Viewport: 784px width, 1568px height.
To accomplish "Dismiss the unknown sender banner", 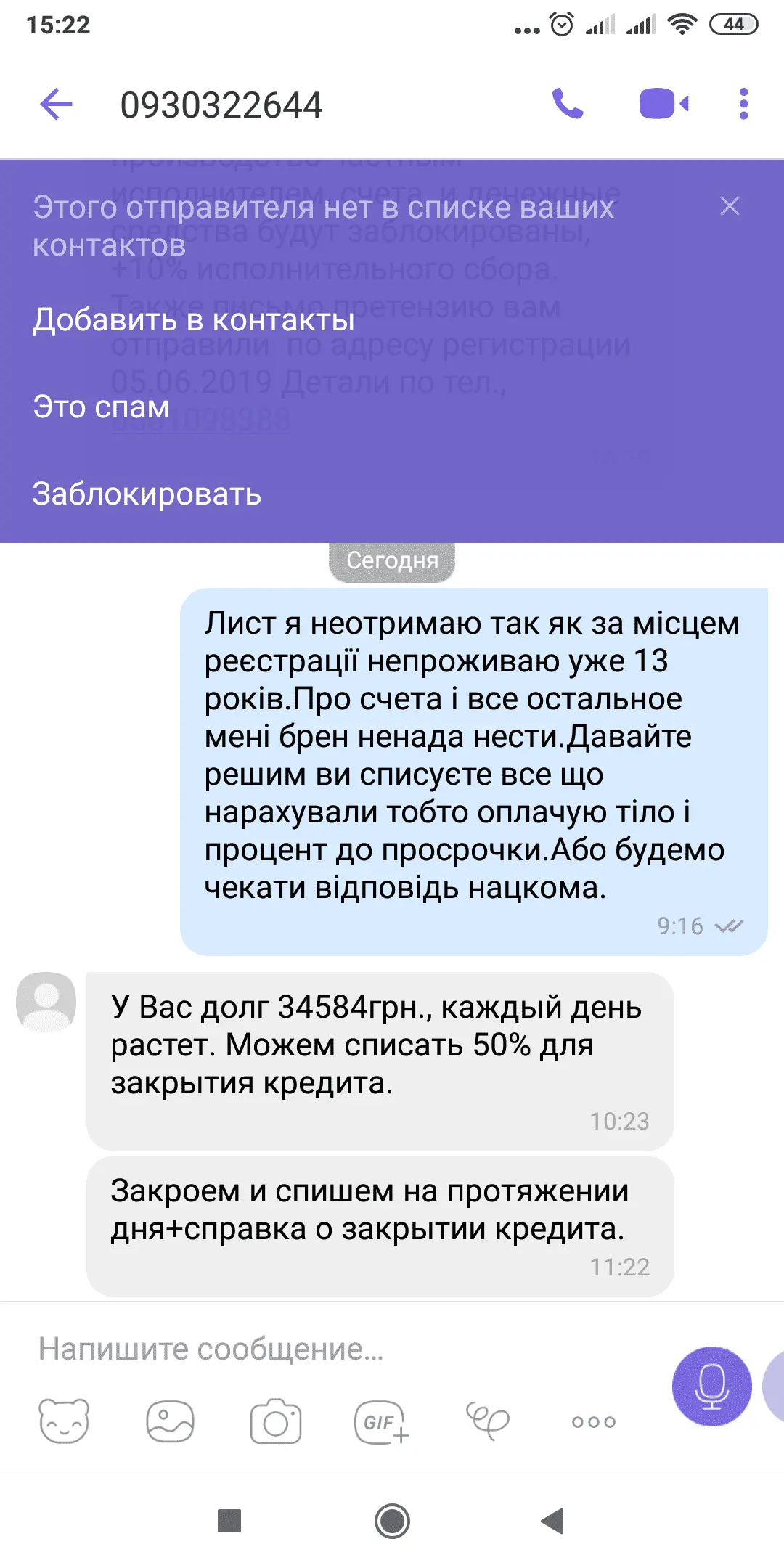I will click(x=730, y=206).
